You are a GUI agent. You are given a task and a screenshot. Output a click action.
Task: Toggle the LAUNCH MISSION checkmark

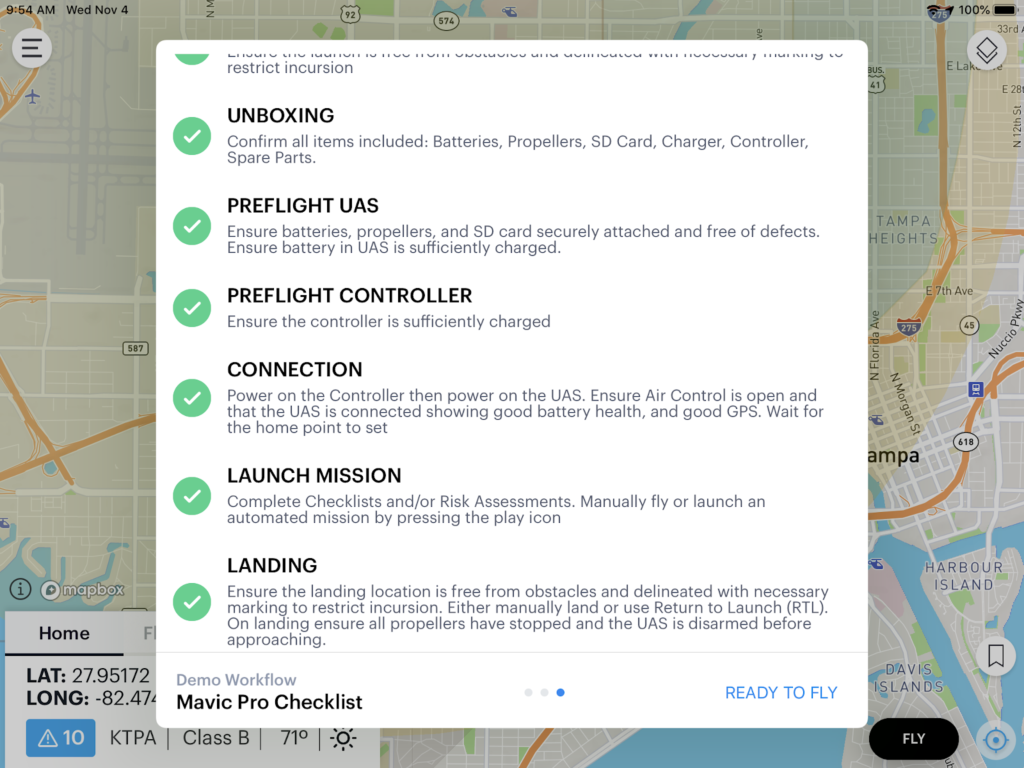[x=192, y=495]
